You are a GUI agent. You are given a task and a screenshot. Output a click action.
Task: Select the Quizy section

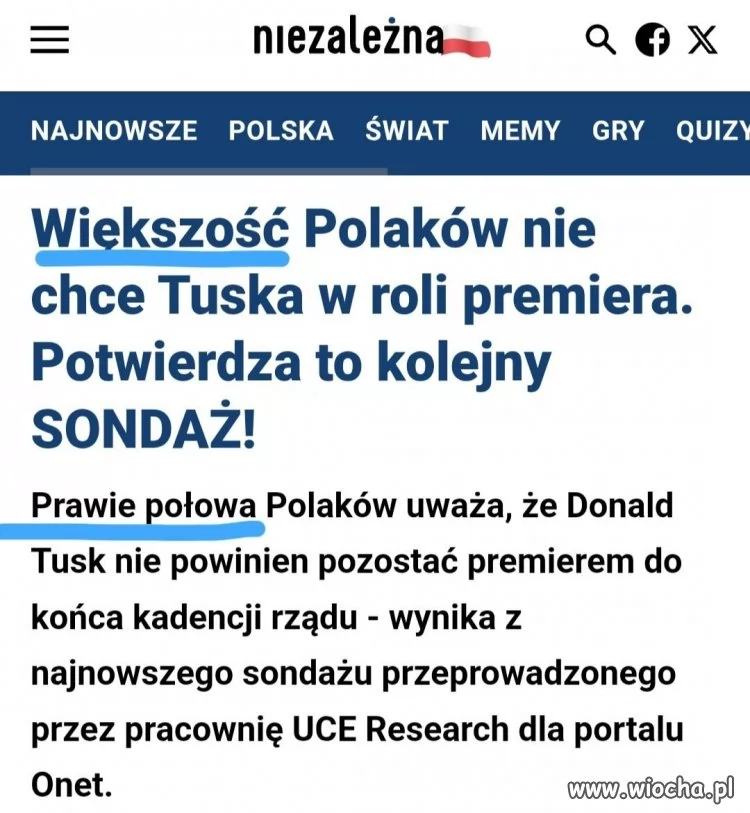pos(712,131)
